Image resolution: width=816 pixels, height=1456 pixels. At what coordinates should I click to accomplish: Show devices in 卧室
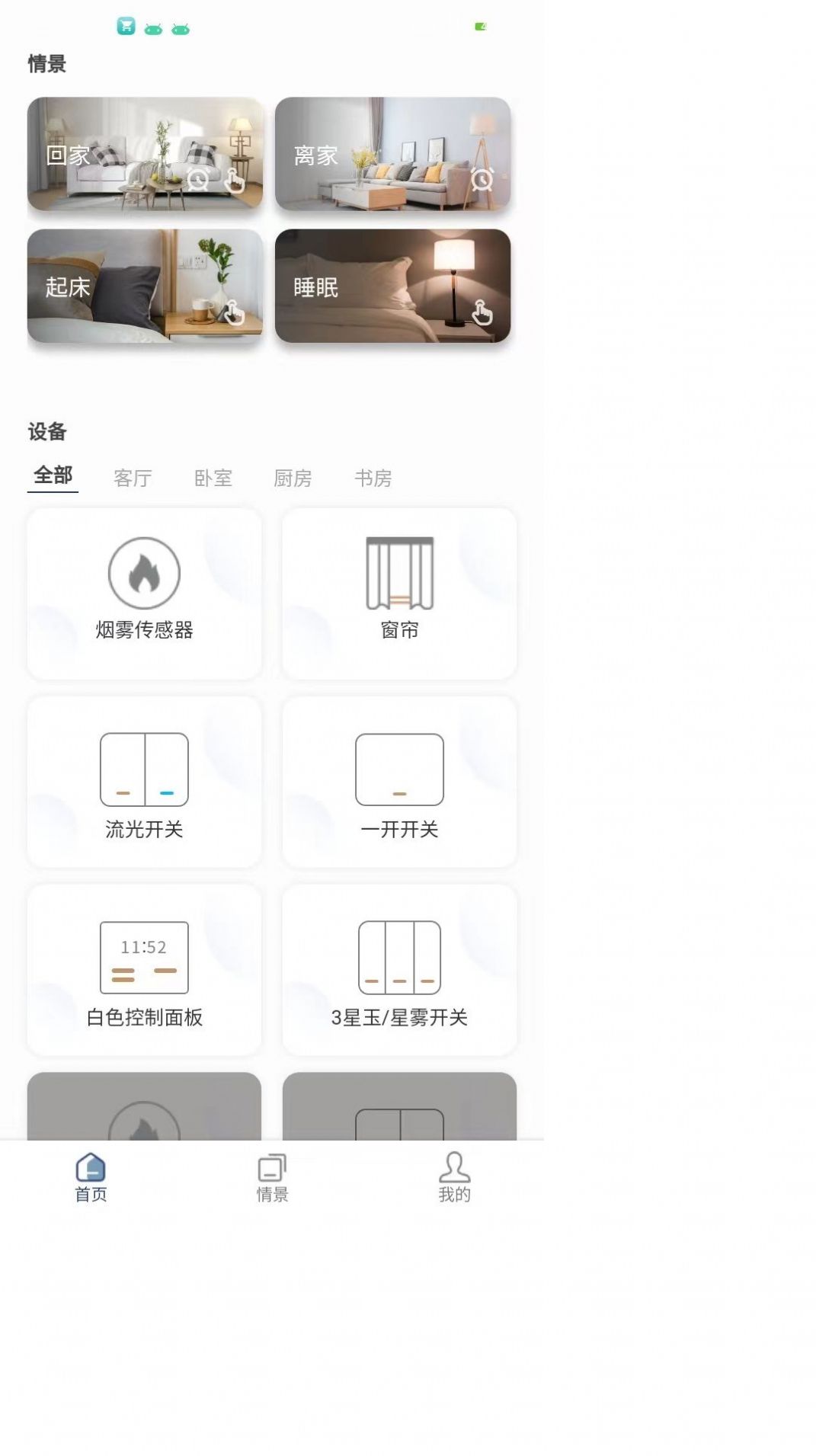[213, 478]
